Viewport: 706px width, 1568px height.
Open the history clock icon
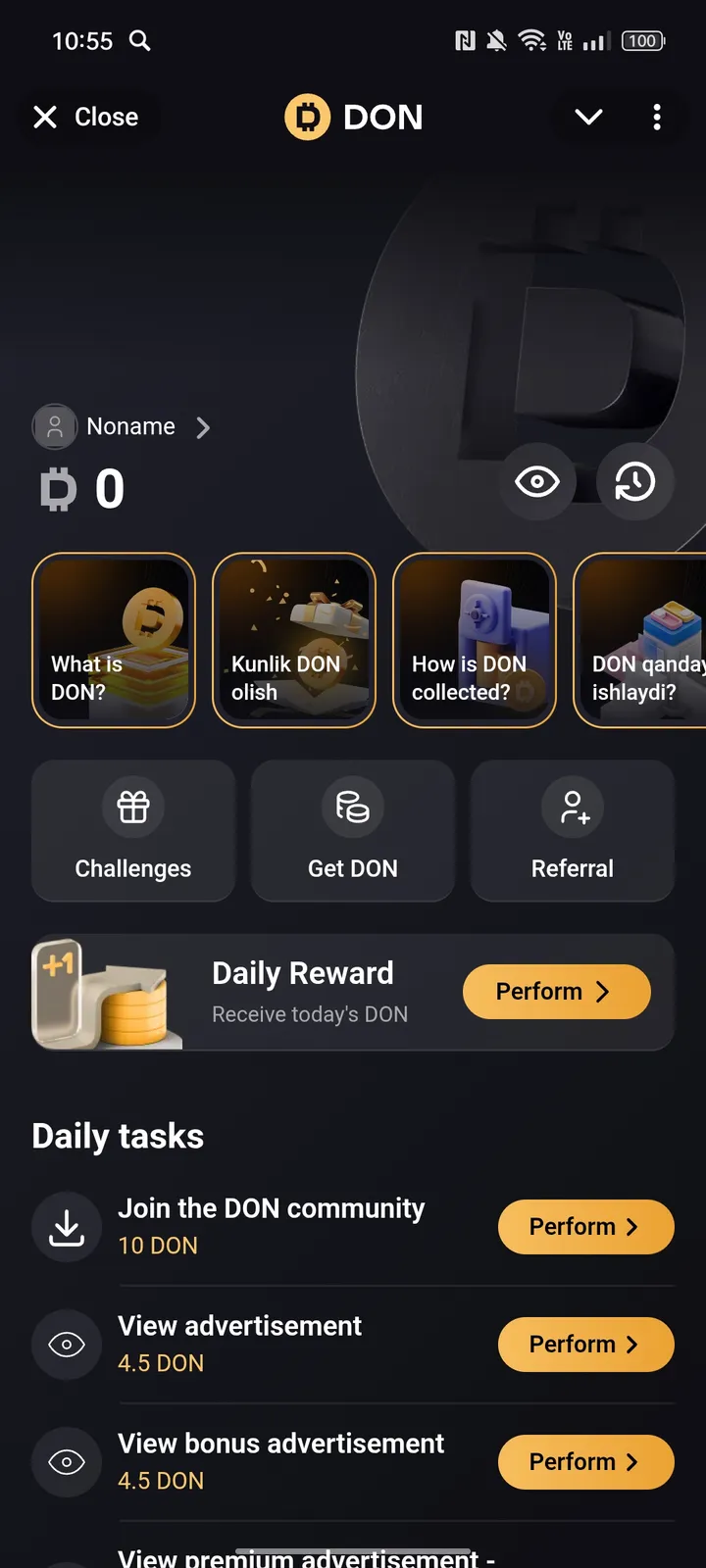[634, 482]
